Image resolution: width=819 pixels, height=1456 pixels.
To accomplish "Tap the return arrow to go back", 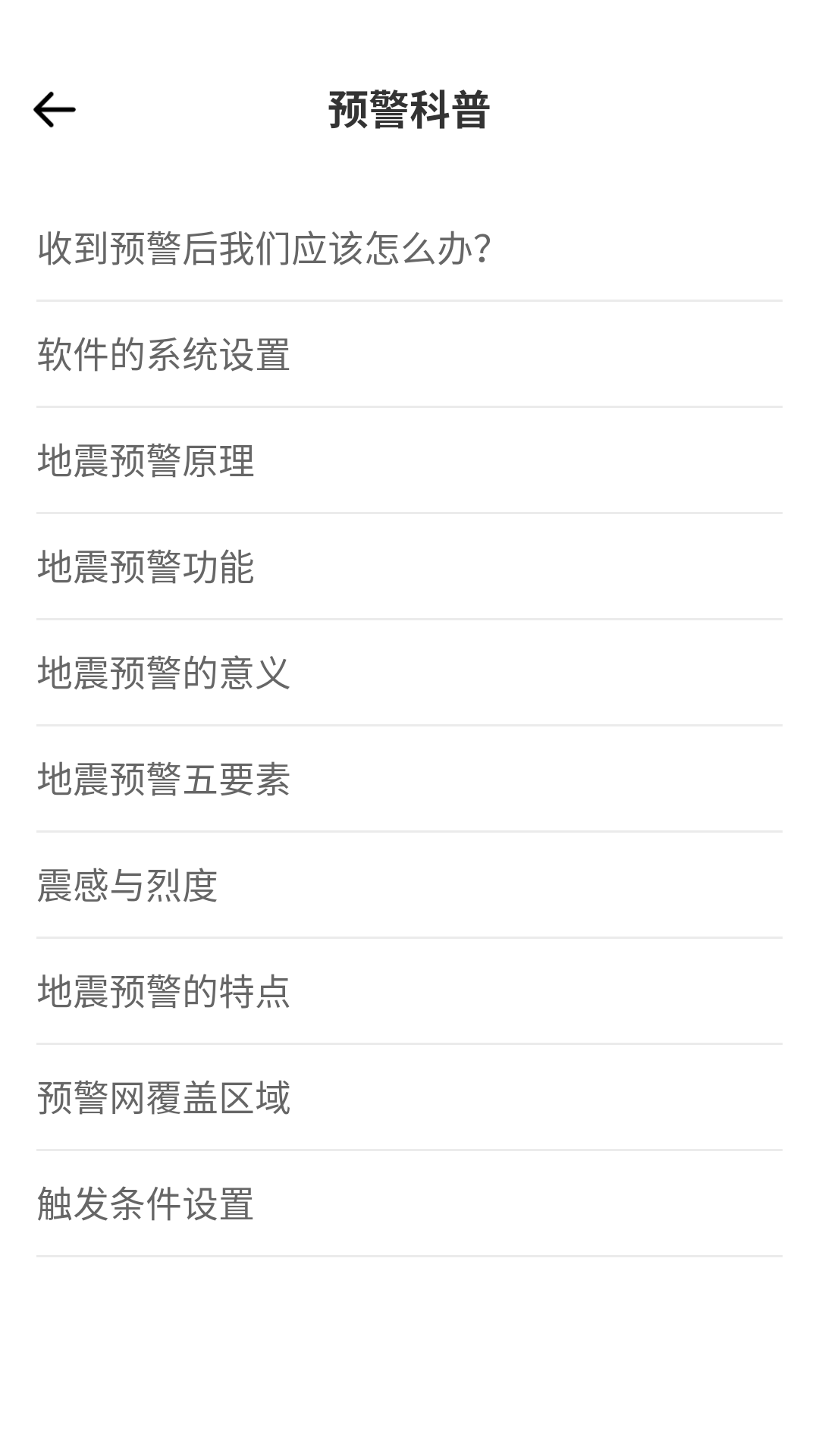I will tap(55, 108).
